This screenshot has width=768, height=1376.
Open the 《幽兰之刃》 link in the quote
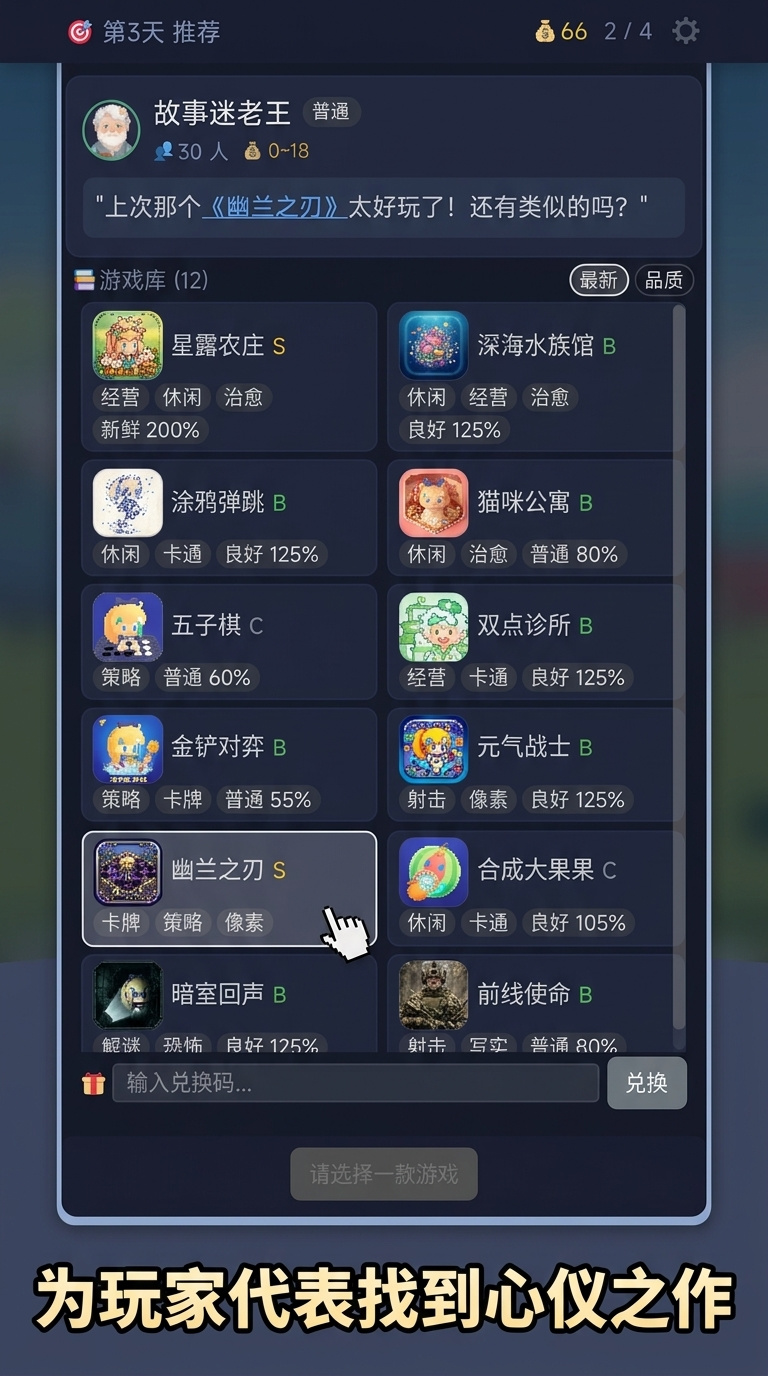click(275, 208)
